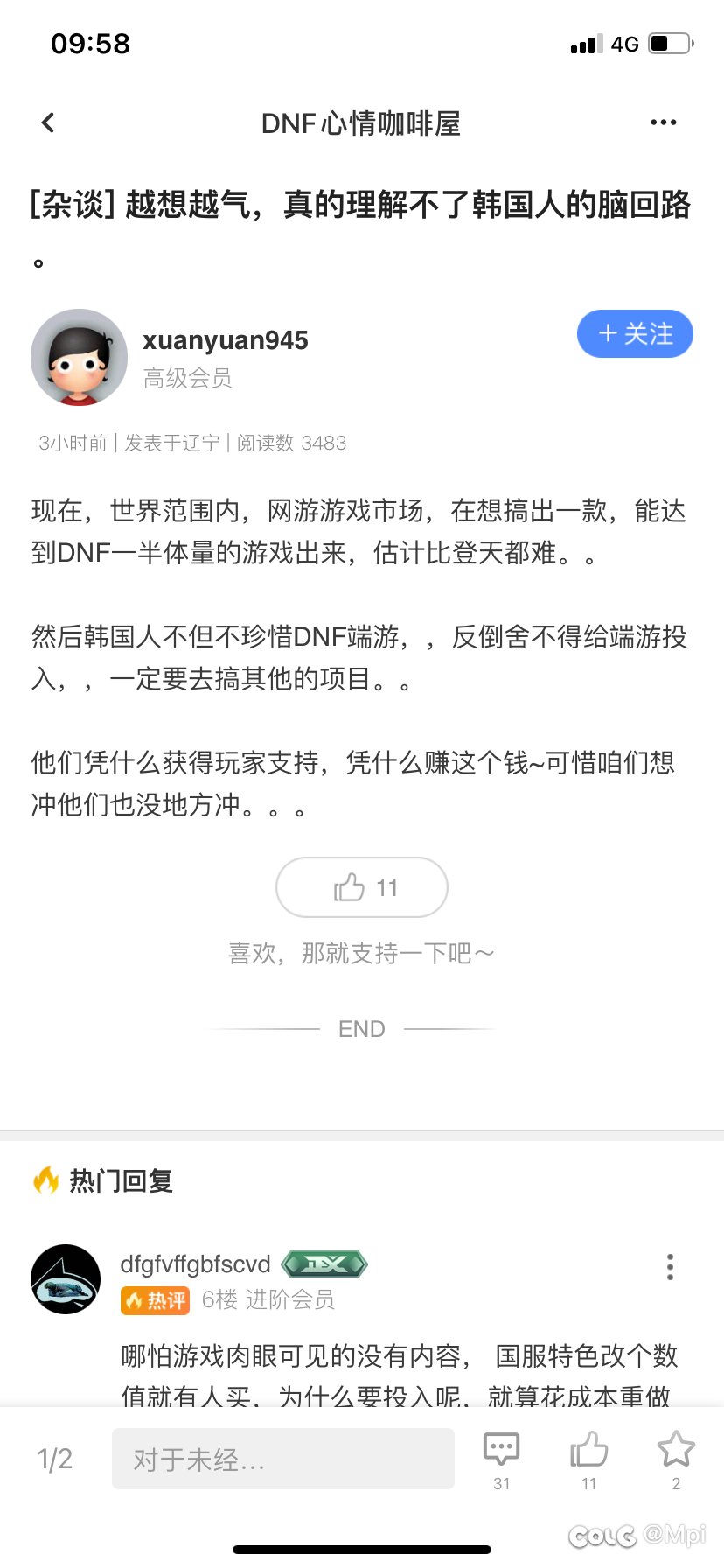Open dfgfvffgbfscvd's profile
724x1568 pixels.
coord(194,1263)
